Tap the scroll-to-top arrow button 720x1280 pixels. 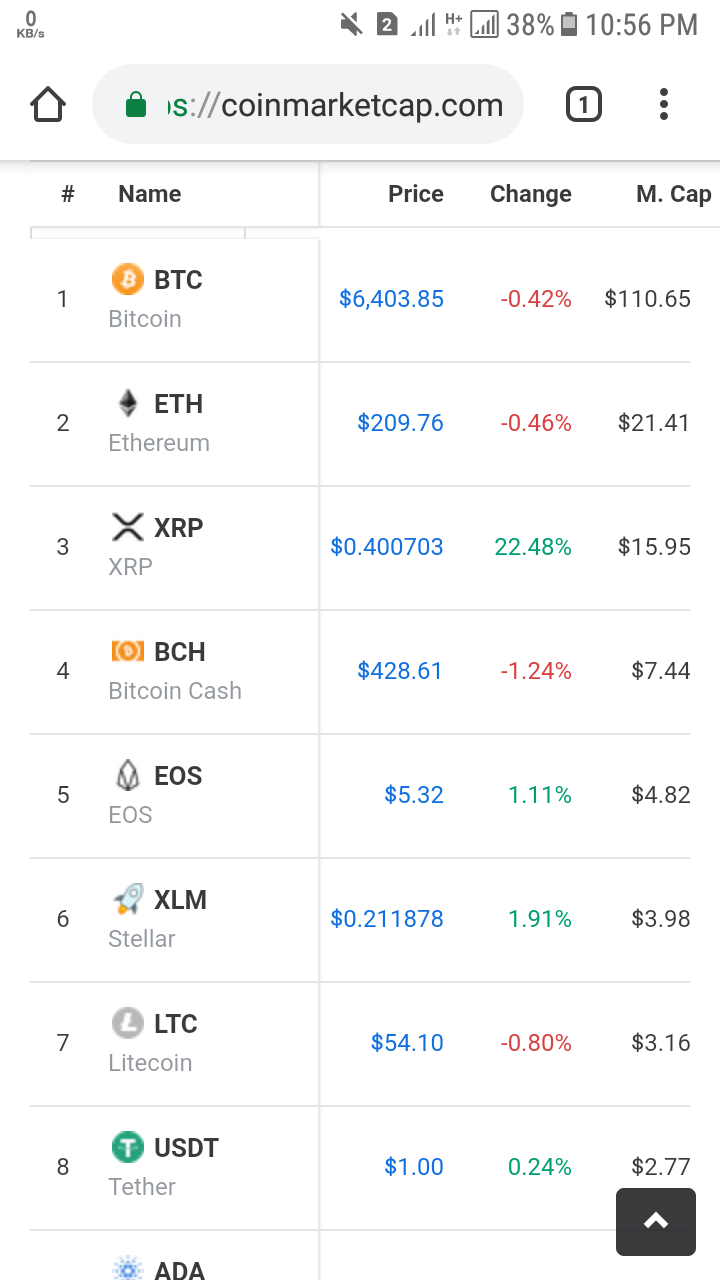(x=655, y=1221)
